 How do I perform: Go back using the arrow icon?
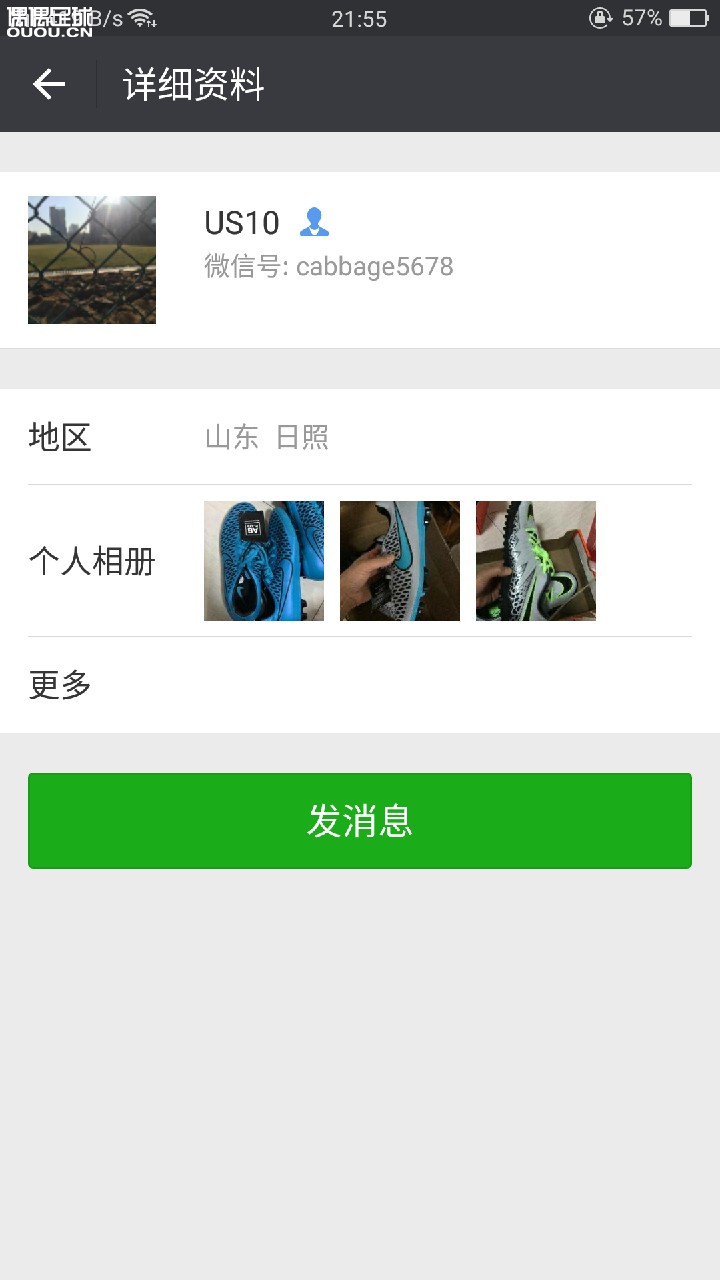click(49, 85)
